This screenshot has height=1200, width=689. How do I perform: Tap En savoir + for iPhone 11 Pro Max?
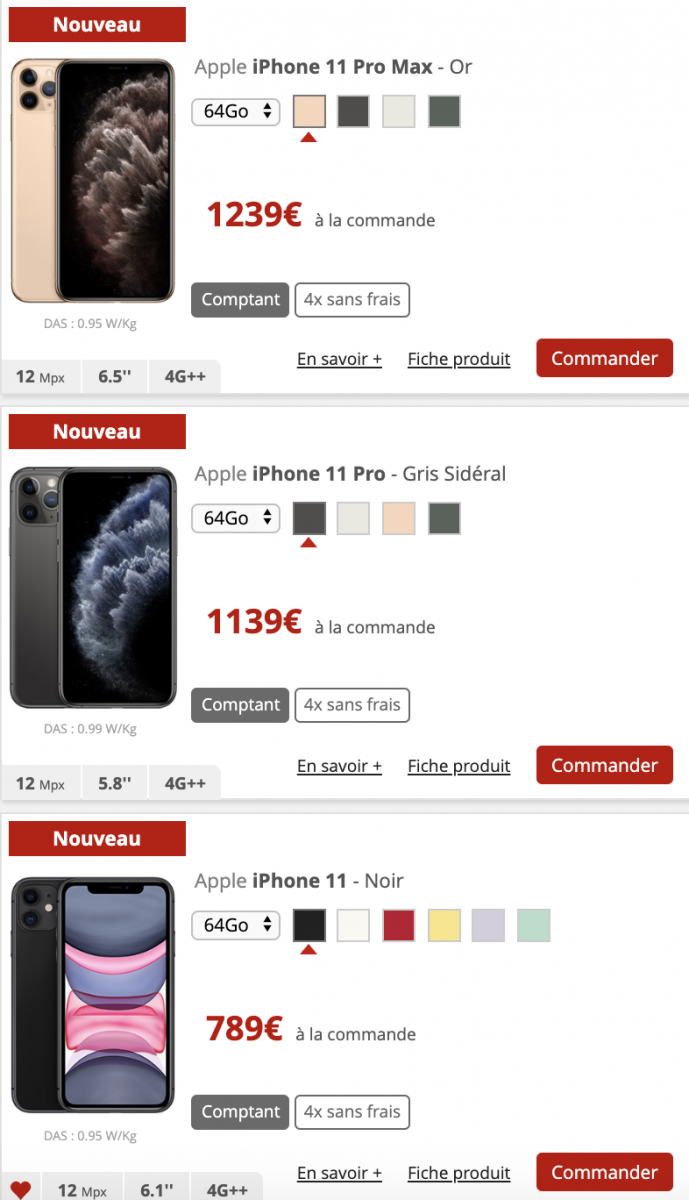pos(339,359)
